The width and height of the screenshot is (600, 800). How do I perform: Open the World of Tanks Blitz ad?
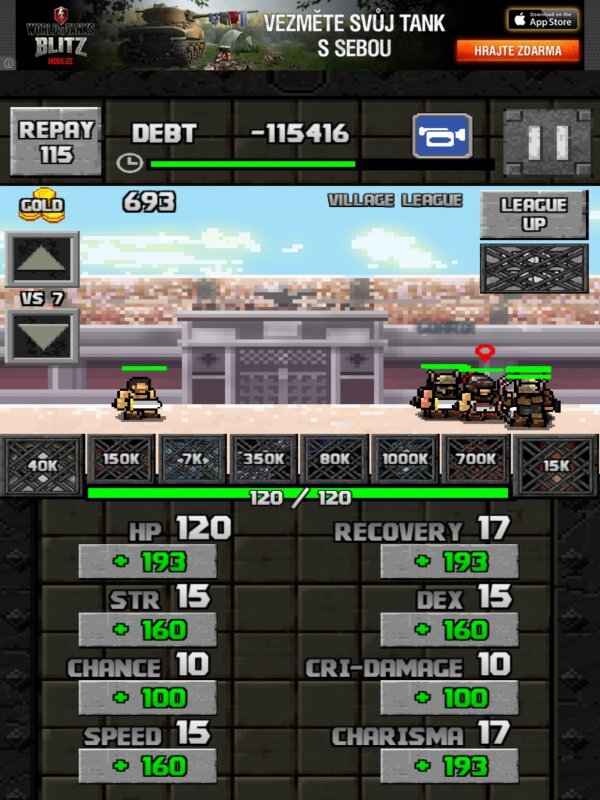click(300, 35)
